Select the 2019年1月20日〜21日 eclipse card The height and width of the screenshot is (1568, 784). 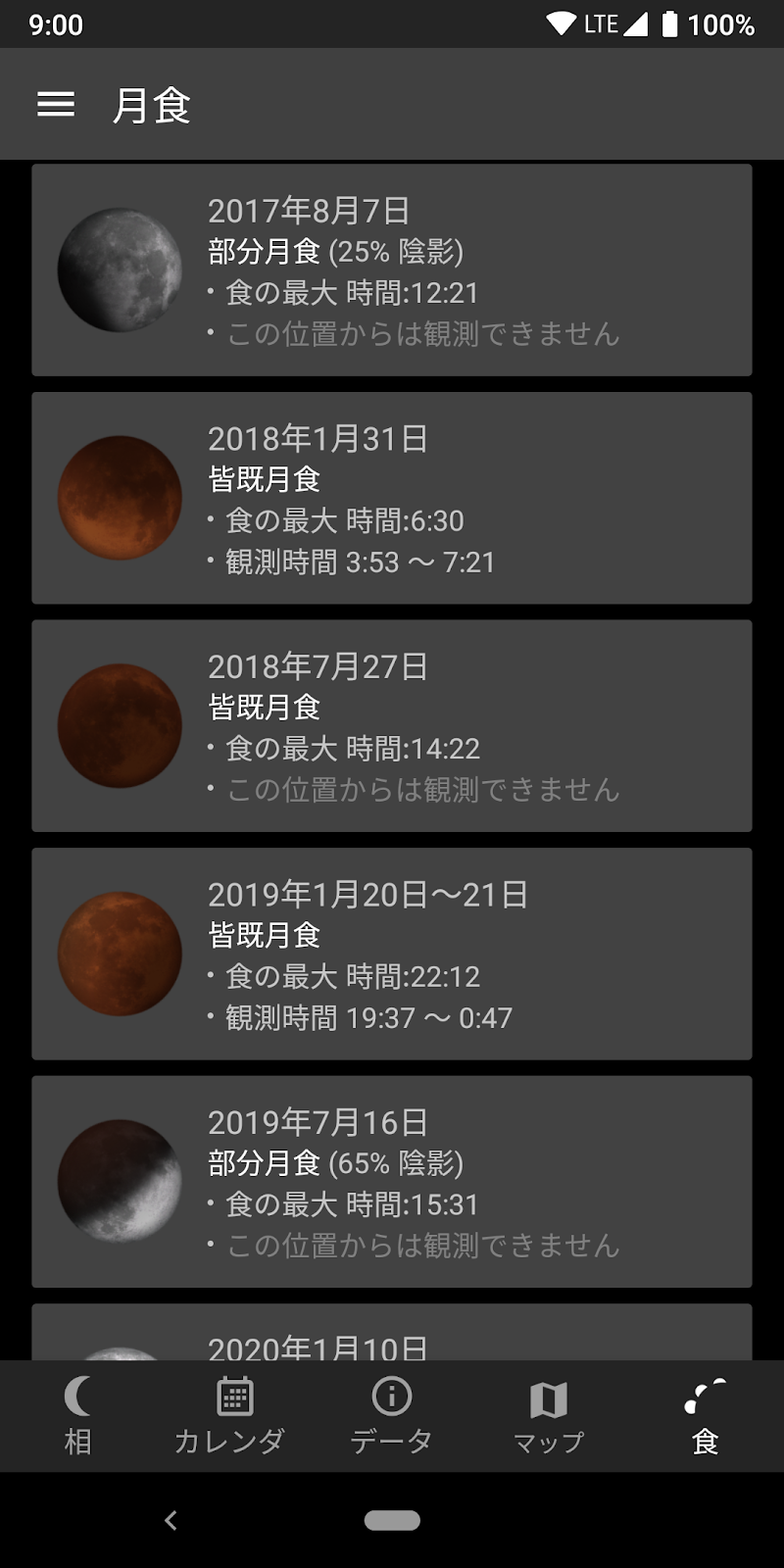(x=392, y=954)
